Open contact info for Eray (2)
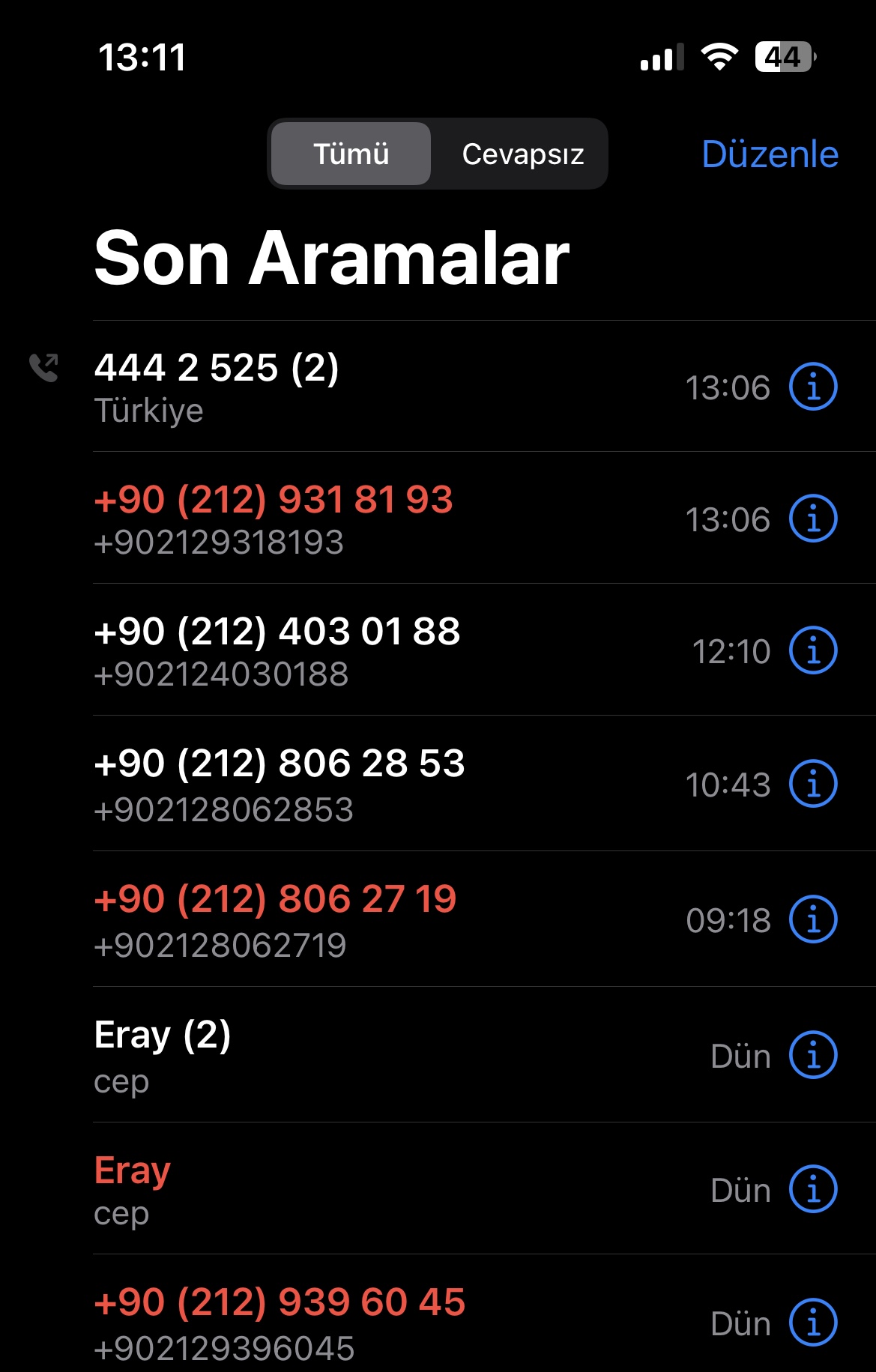 point(813,1056)
